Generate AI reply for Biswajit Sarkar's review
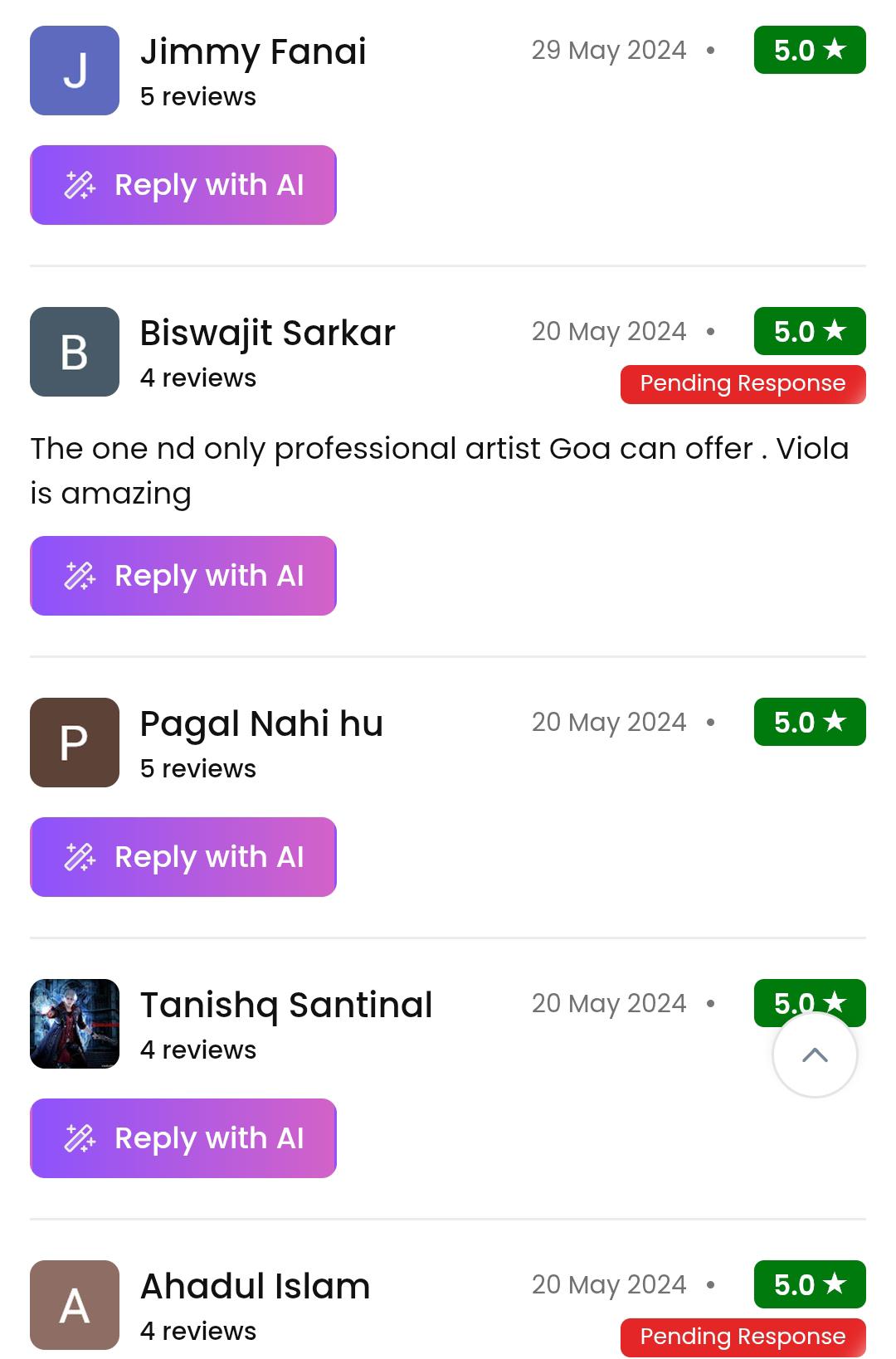This screenshot has width=896, height=1359. (183, 576)
